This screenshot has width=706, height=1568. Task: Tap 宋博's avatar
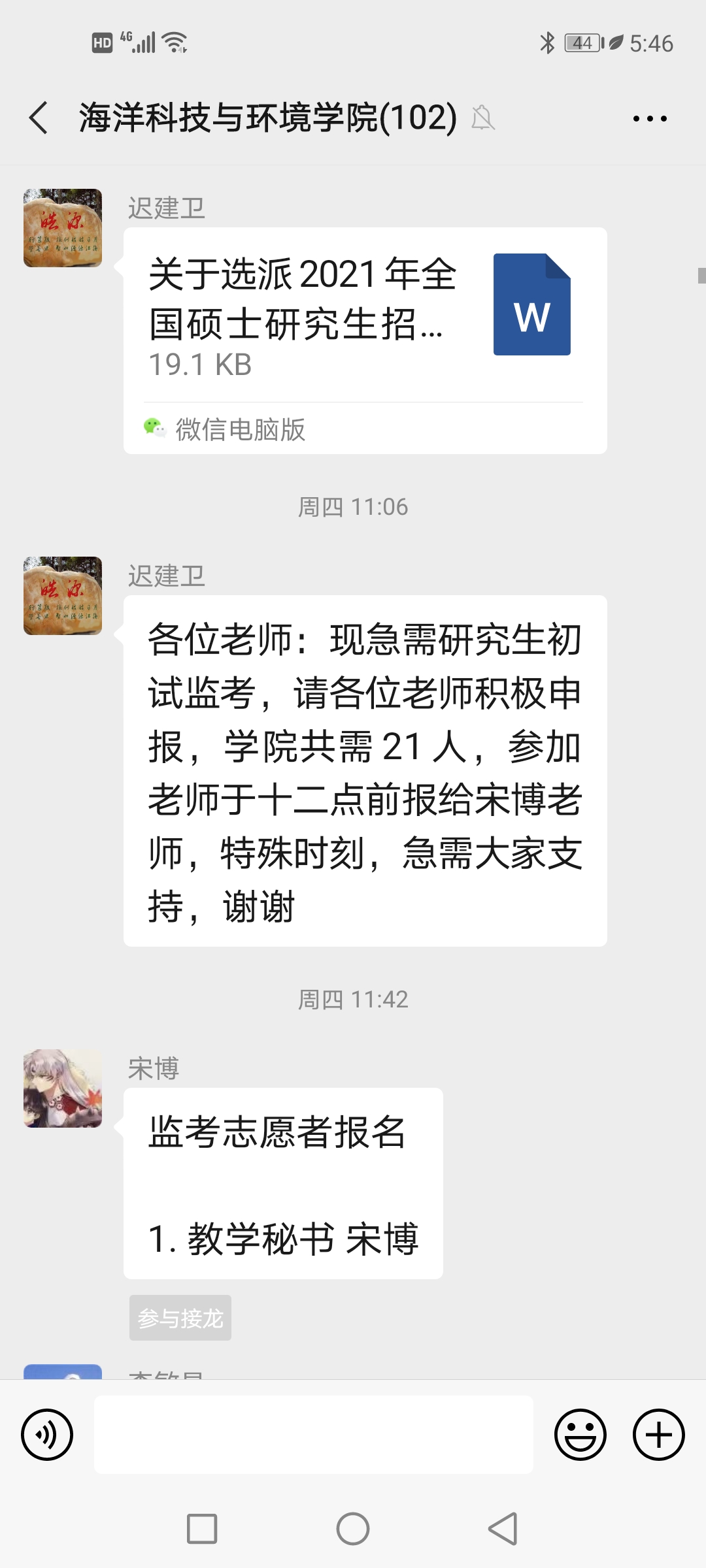pyautogui.click(x=63, y=1088)
